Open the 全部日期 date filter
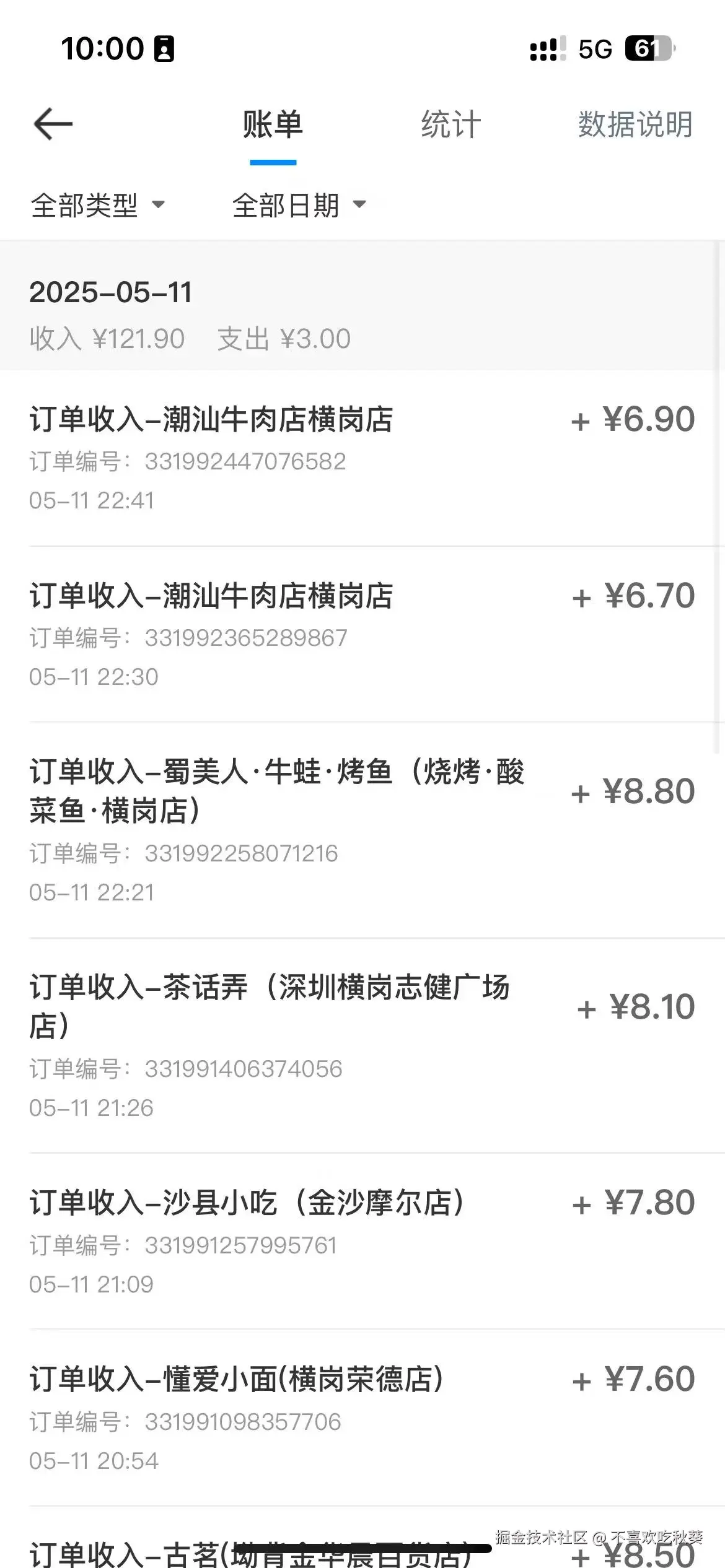The width and height of the screenshot is (725, 1568). 299,205
